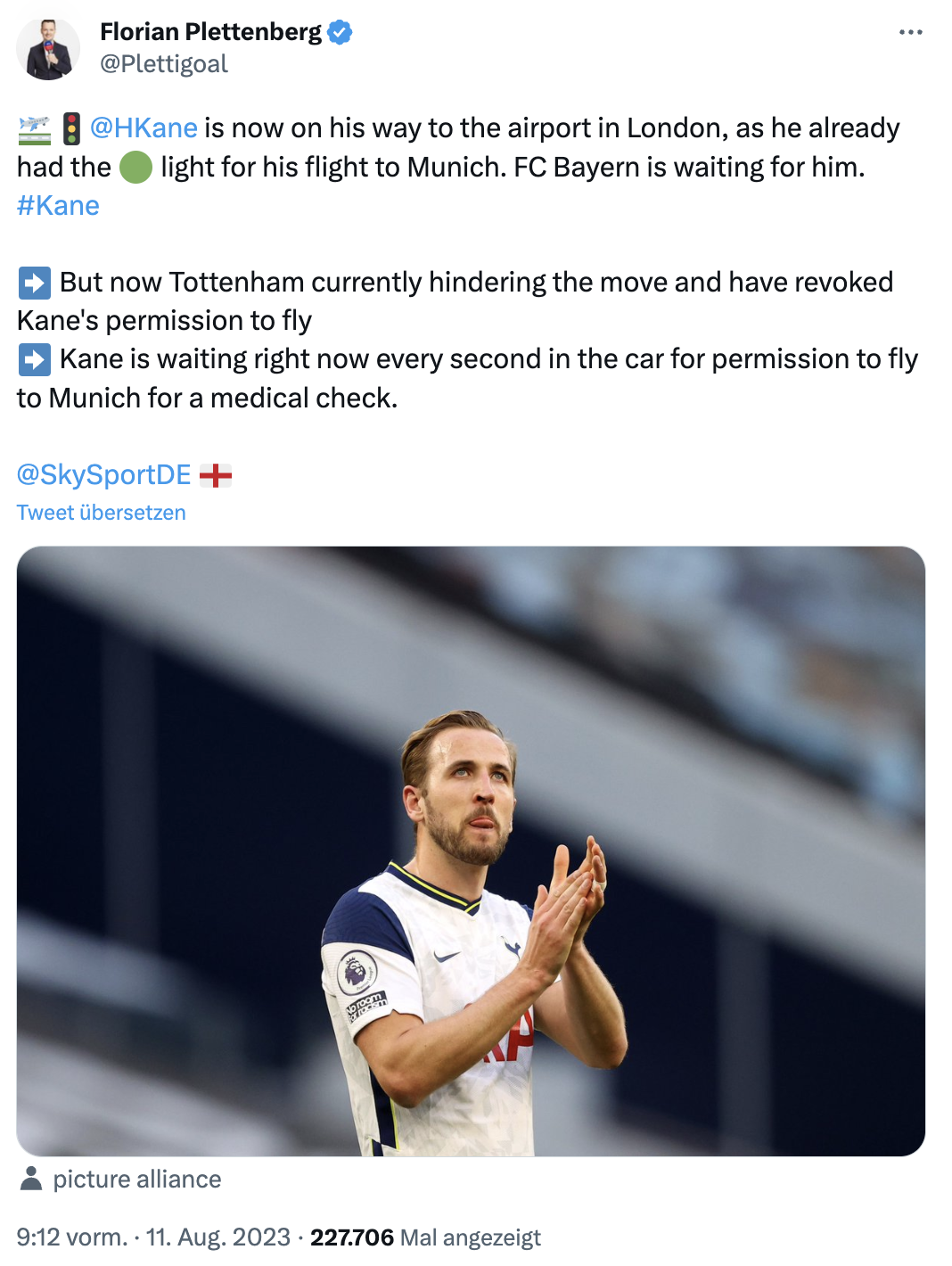Open the #Kane hashtag
The width and height of the screenshot is (952, 1266).
point(58,206)
